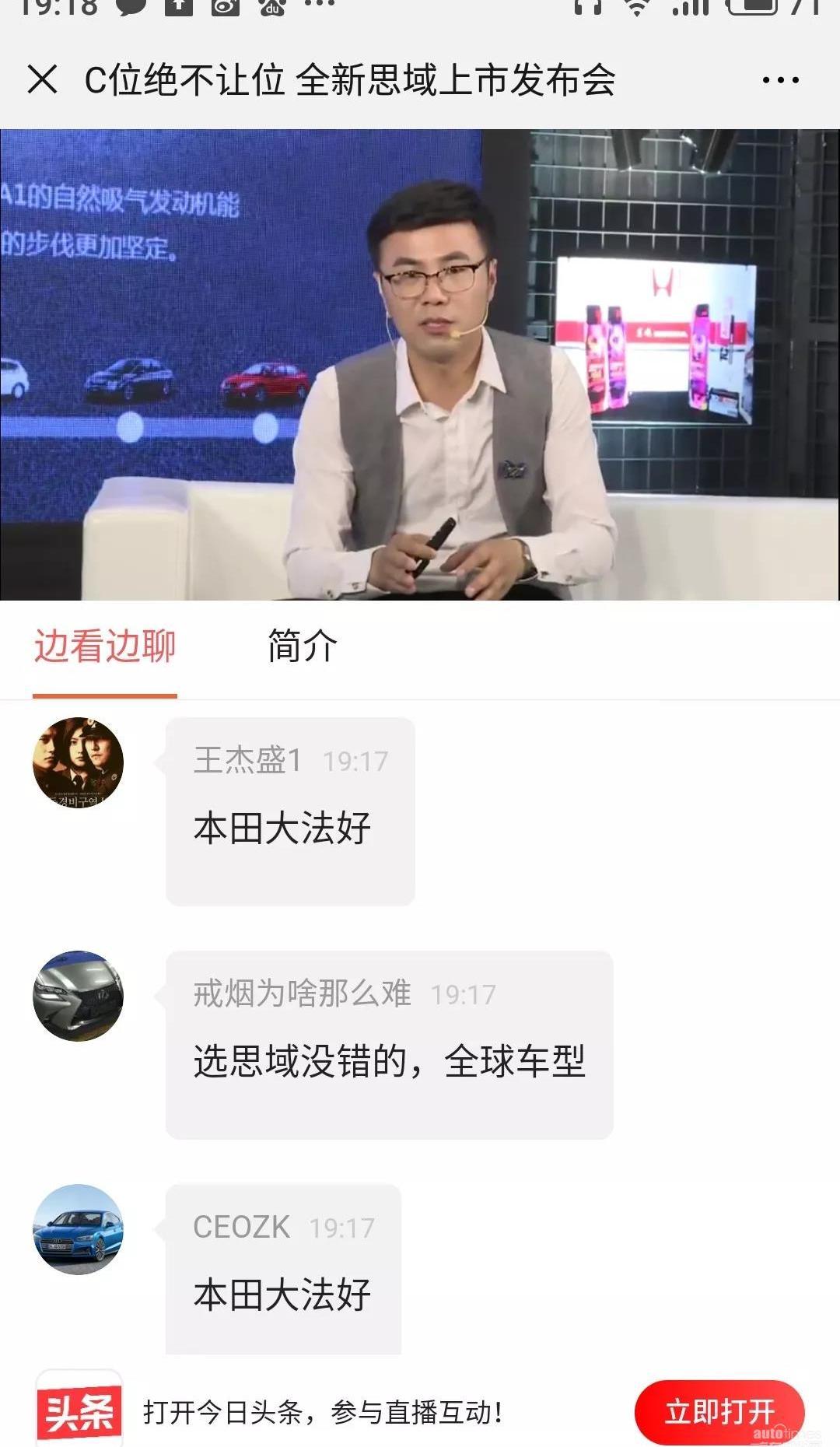The image size is (840, 1447).
Task: Close the live stream page
Action: (42, 79)
